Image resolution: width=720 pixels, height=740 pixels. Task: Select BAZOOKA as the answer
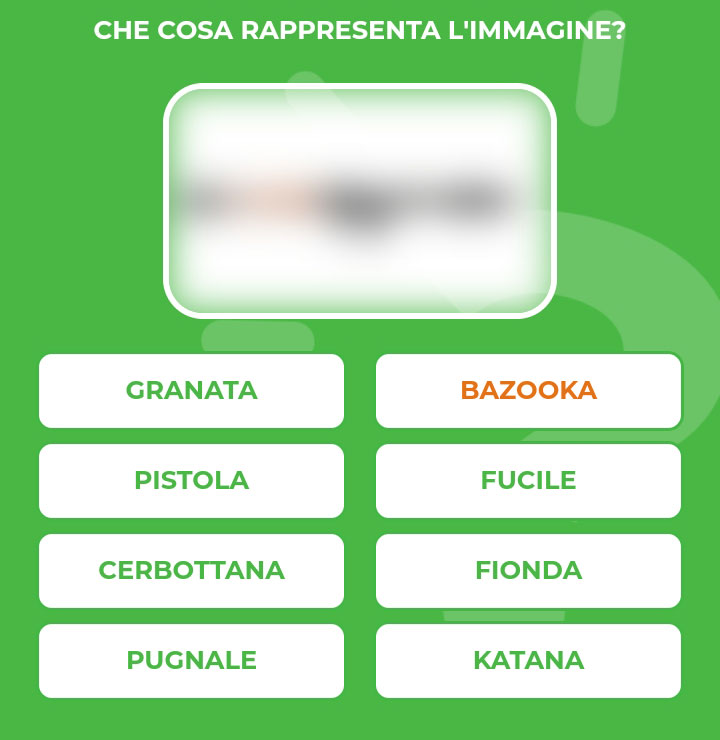click(528, 391)
